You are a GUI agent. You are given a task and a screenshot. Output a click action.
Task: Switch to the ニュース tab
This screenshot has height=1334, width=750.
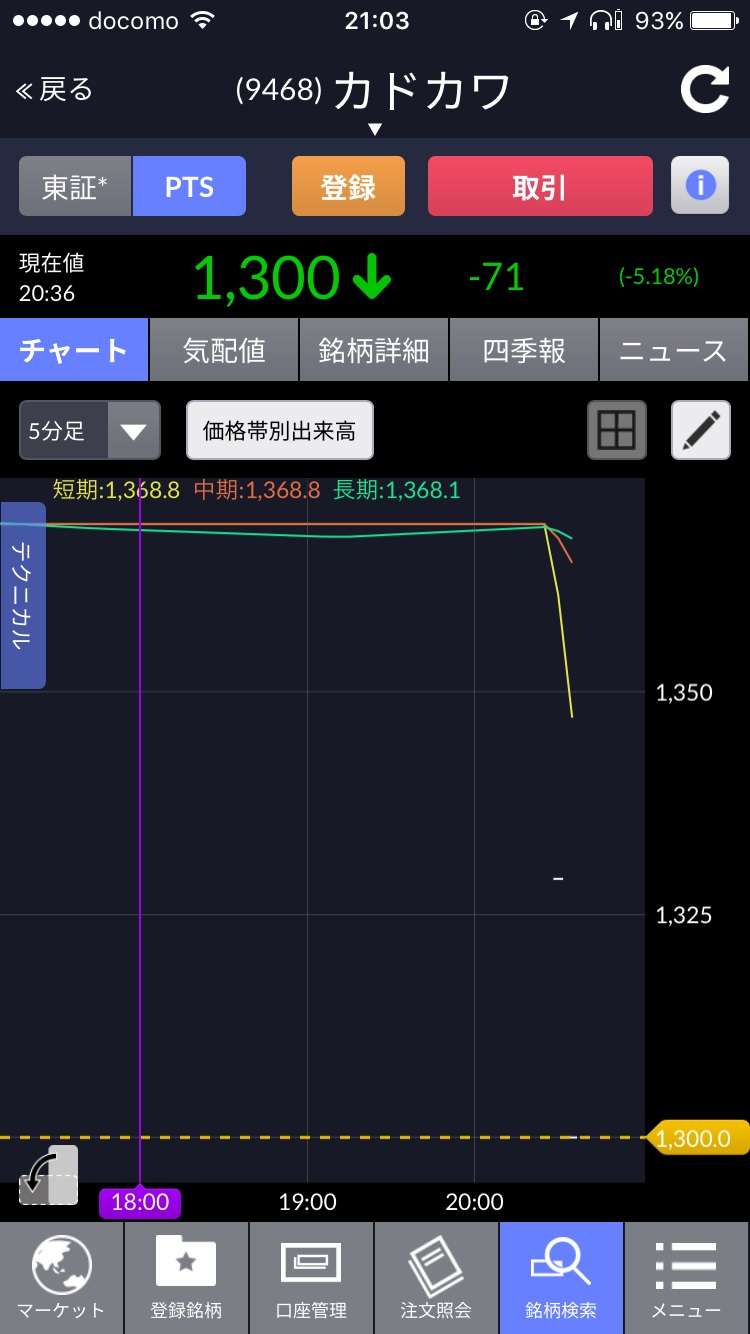tap(673, 350)
